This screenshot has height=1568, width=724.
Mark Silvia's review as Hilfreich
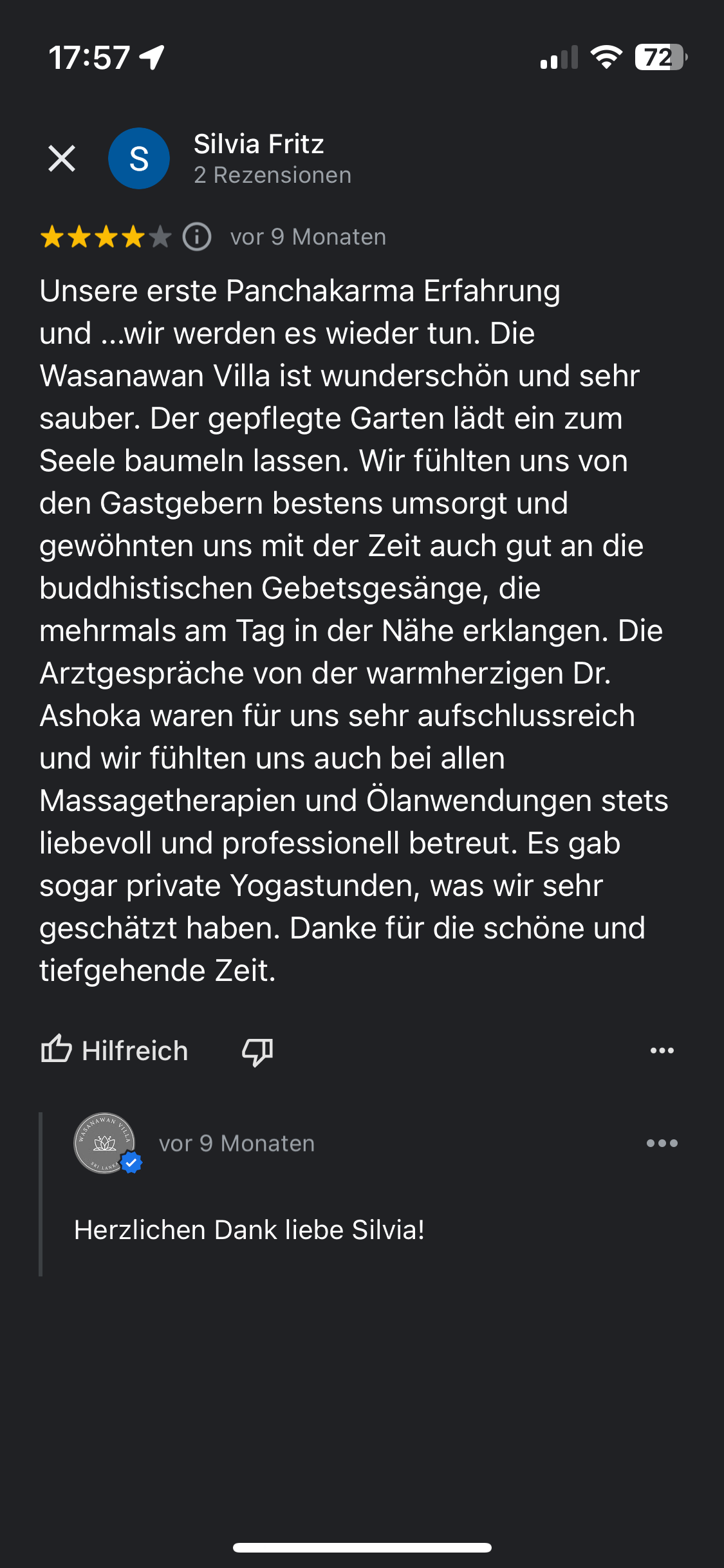click(x=115, y=1050)
